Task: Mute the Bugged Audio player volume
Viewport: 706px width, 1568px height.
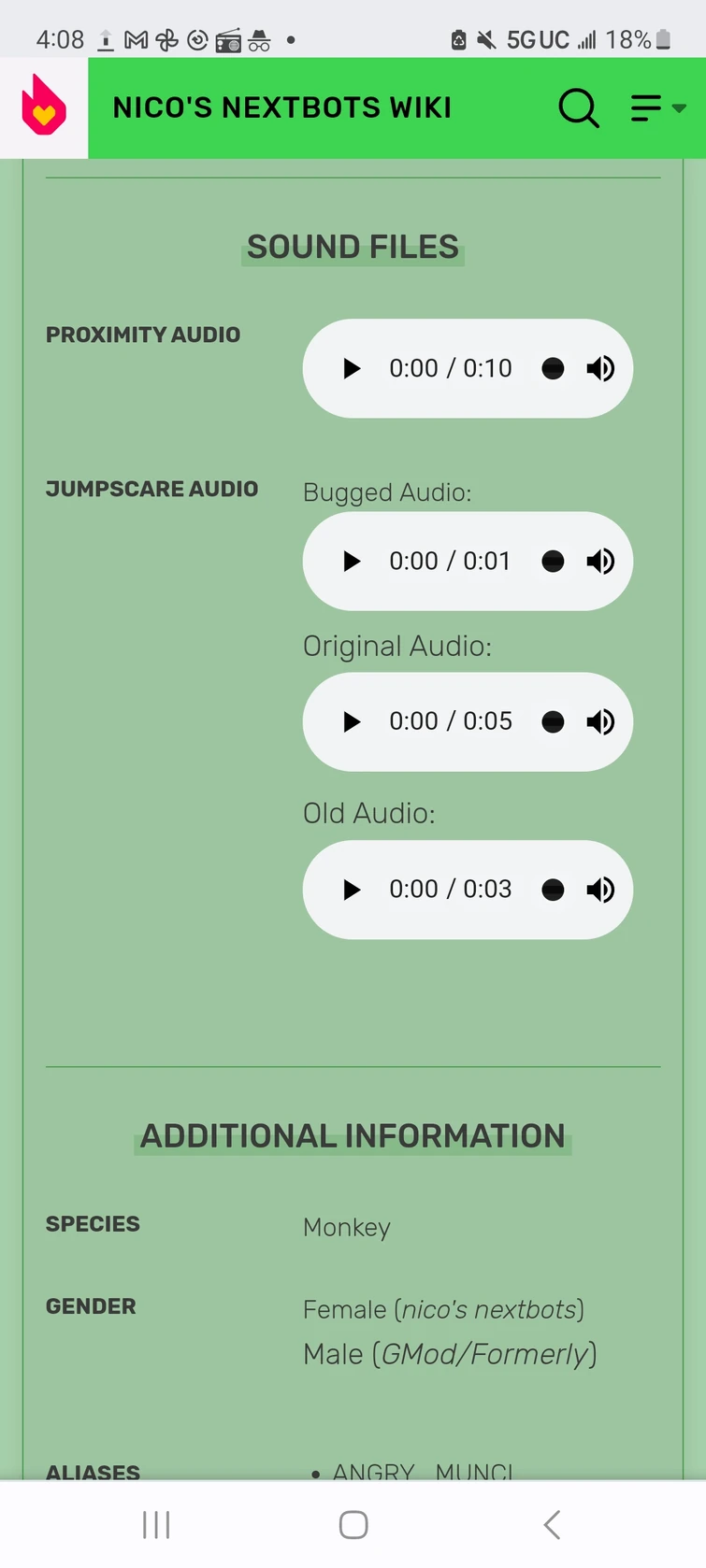Action: 601,562
